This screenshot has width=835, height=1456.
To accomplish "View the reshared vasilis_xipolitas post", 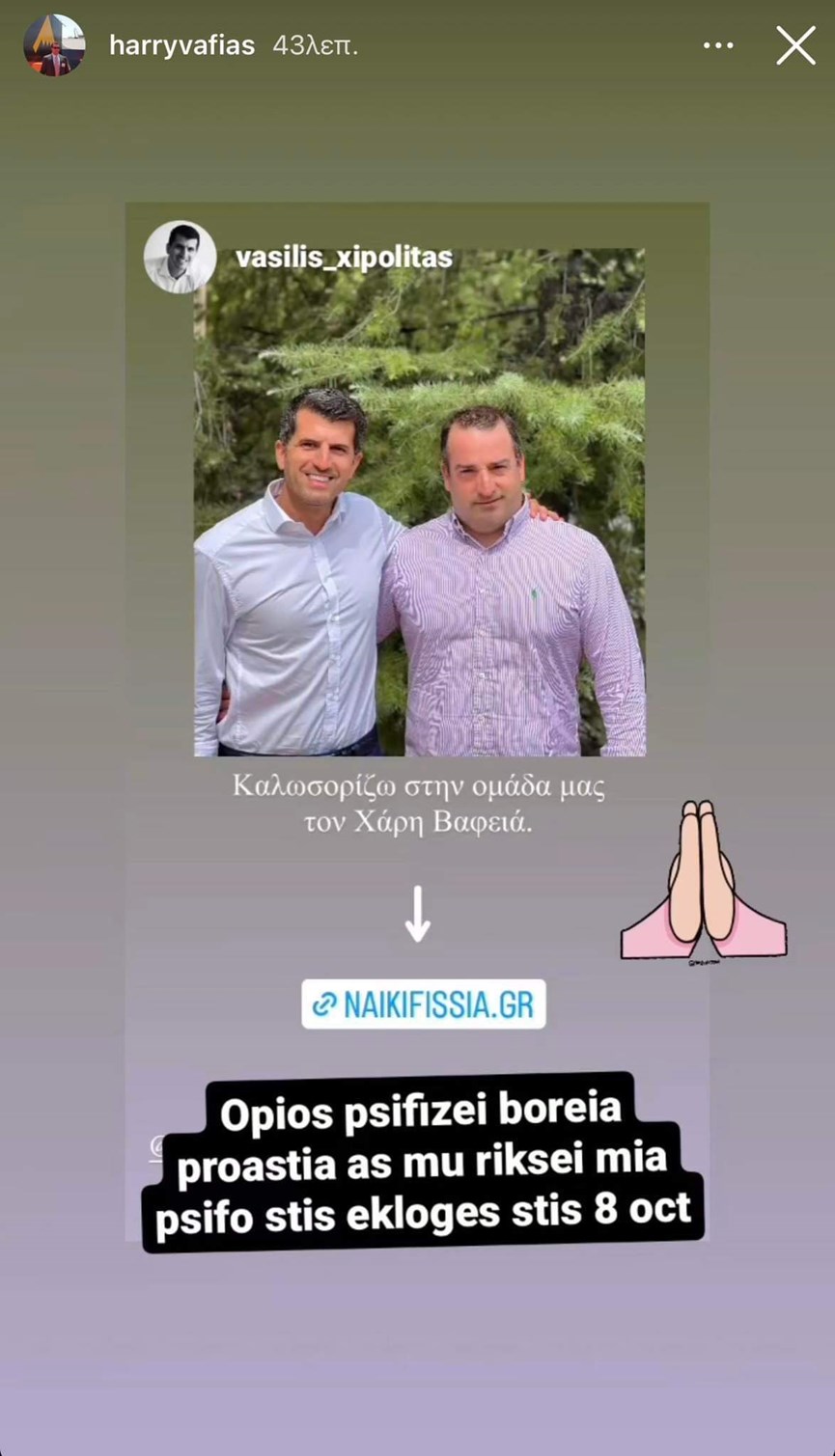I will 419,502.
